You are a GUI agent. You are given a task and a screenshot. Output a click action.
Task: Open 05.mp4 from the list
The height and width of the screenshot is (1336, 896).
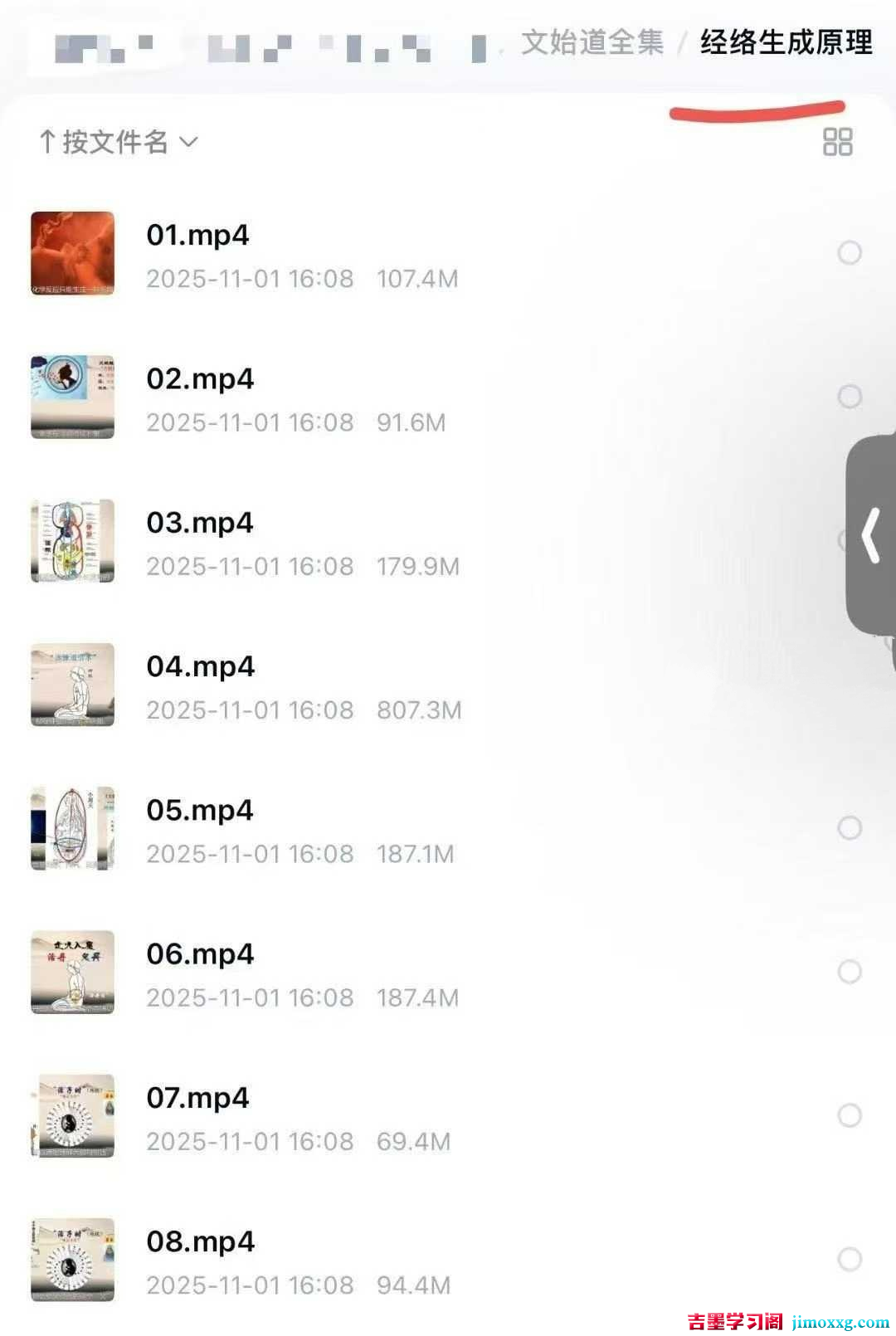click(x=200, y=811)
